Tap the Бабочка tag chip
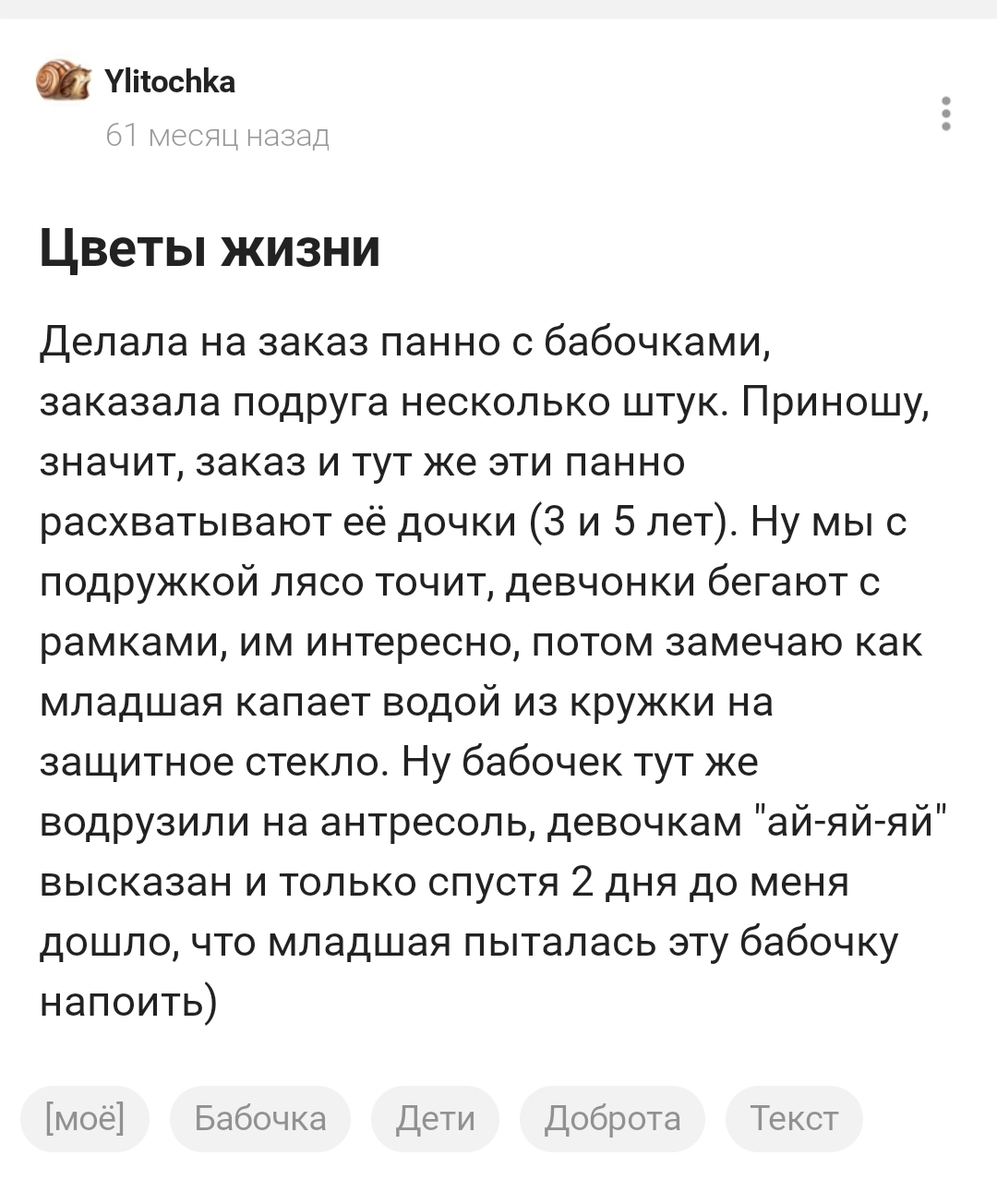The image size is (997, 1204). (260, 1119)
